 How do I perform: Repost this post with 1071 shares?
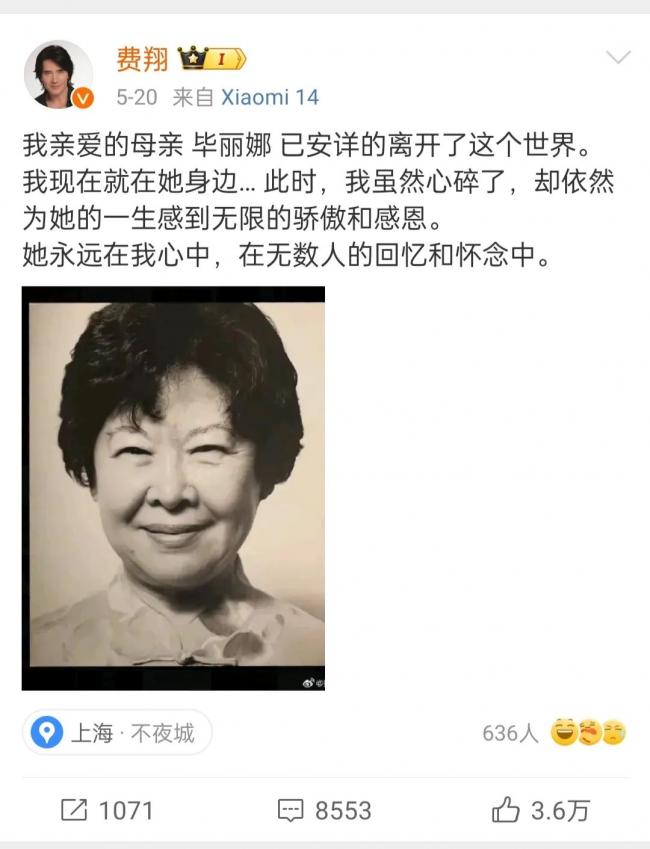pos(107,811)
